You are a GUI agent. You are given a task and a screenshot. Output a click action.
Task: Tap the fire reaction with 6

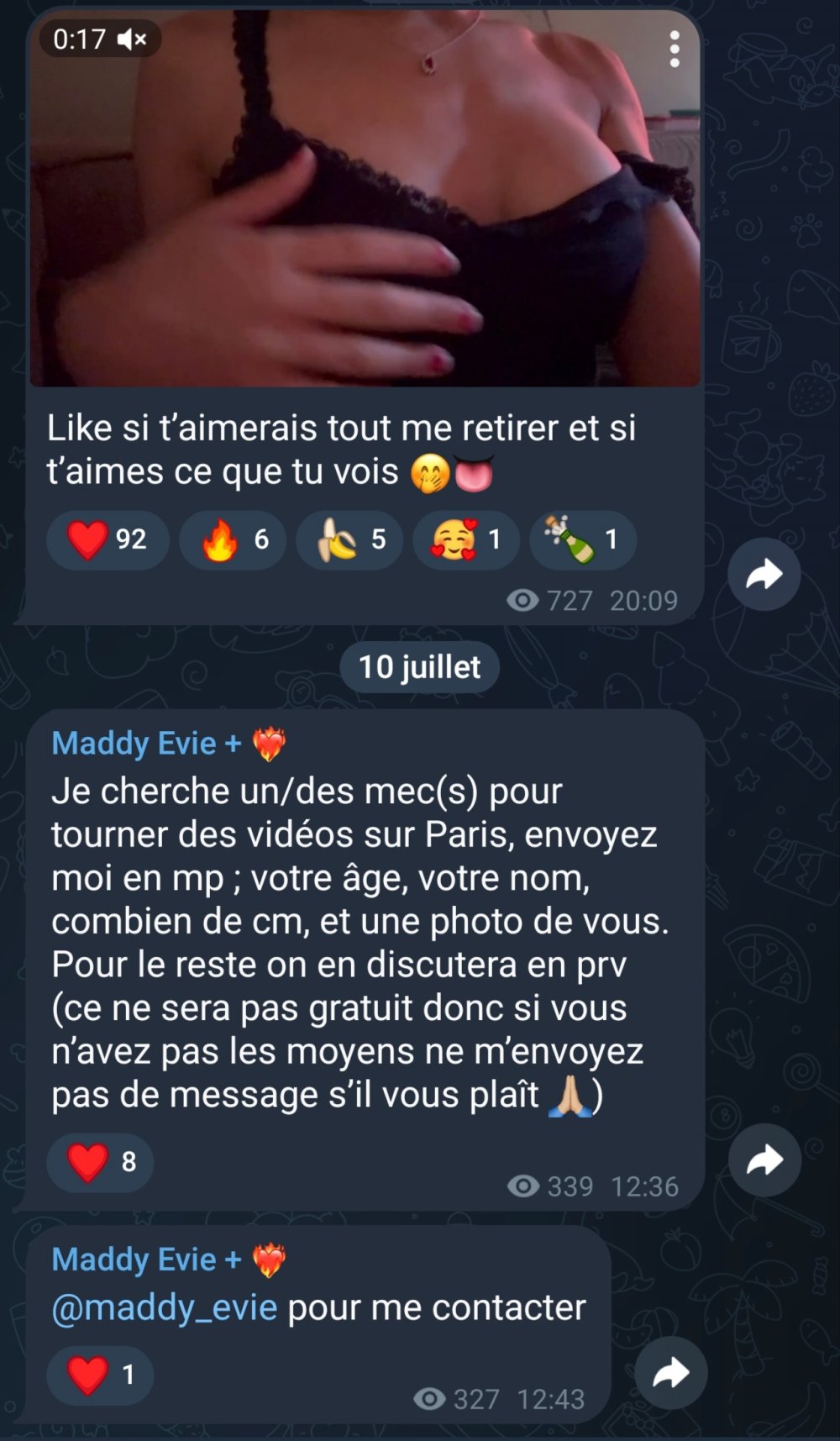coord(233,539)
